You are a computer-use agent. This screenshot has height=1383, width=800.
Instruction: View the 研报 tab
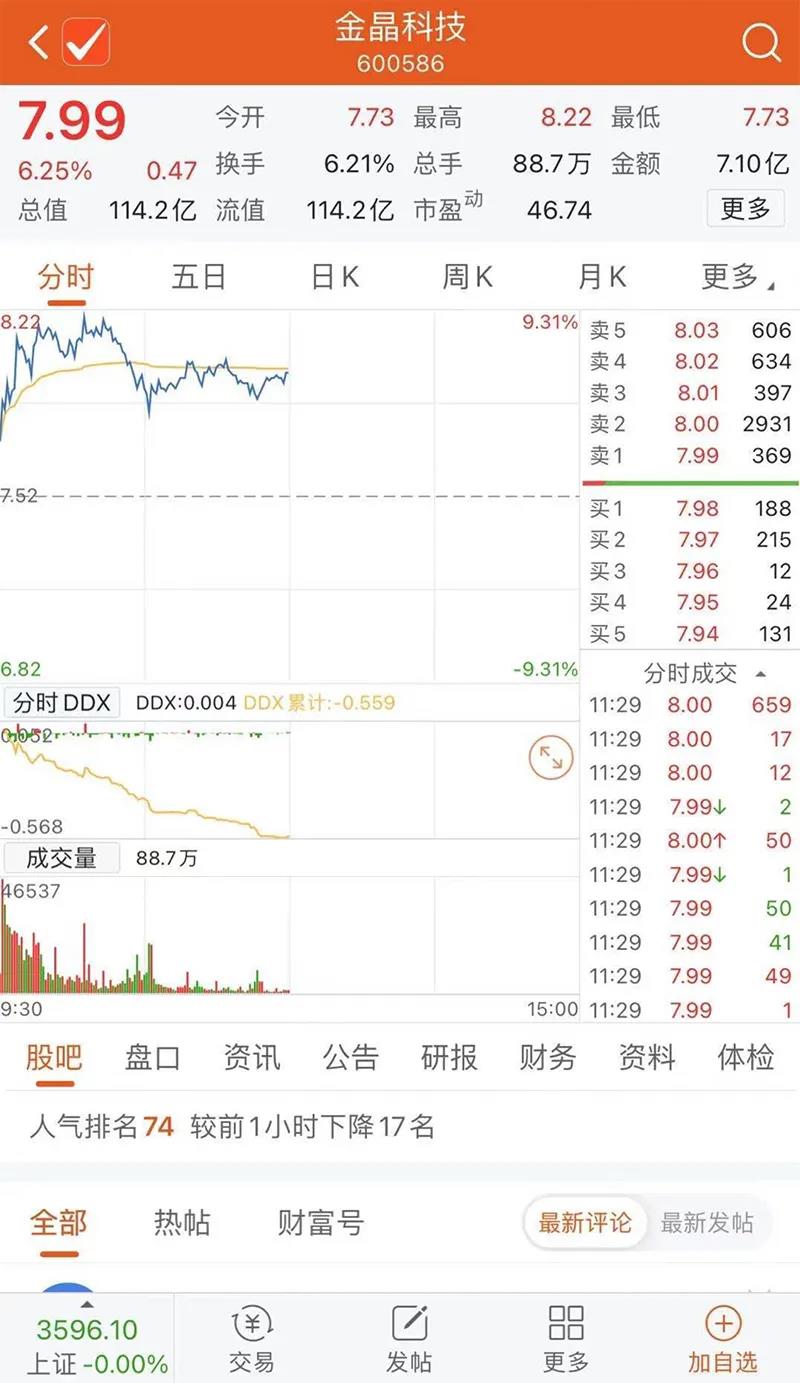(x=449, y=1057)
